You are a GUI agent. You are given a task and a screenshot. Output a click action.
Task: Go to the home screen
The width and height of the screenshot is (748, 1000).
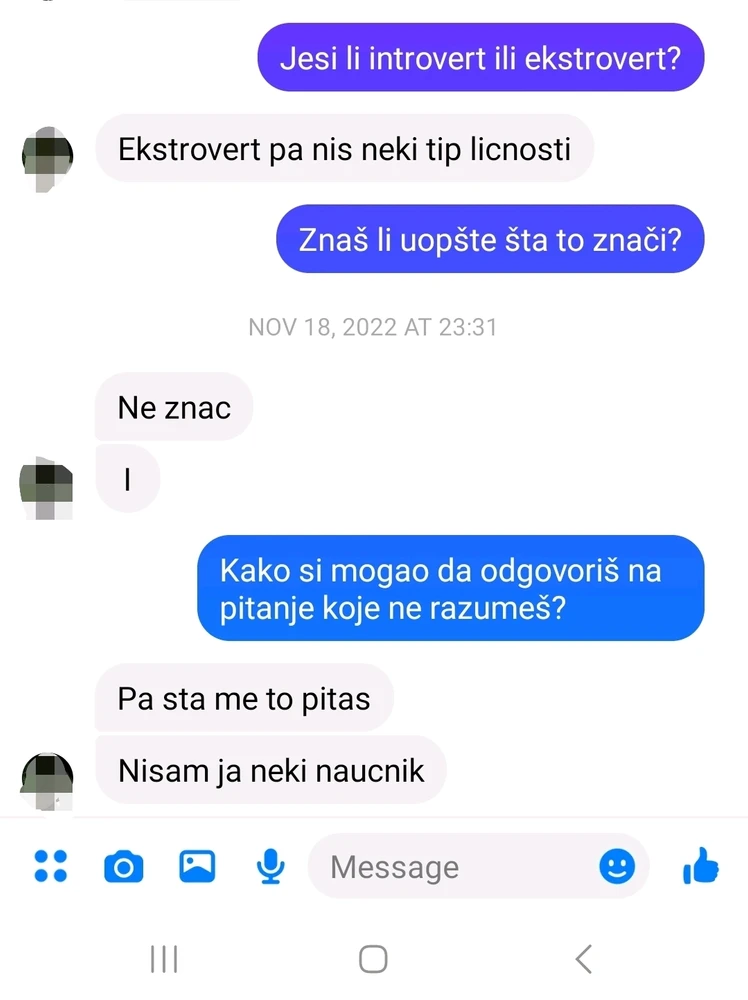pos(373,959)
